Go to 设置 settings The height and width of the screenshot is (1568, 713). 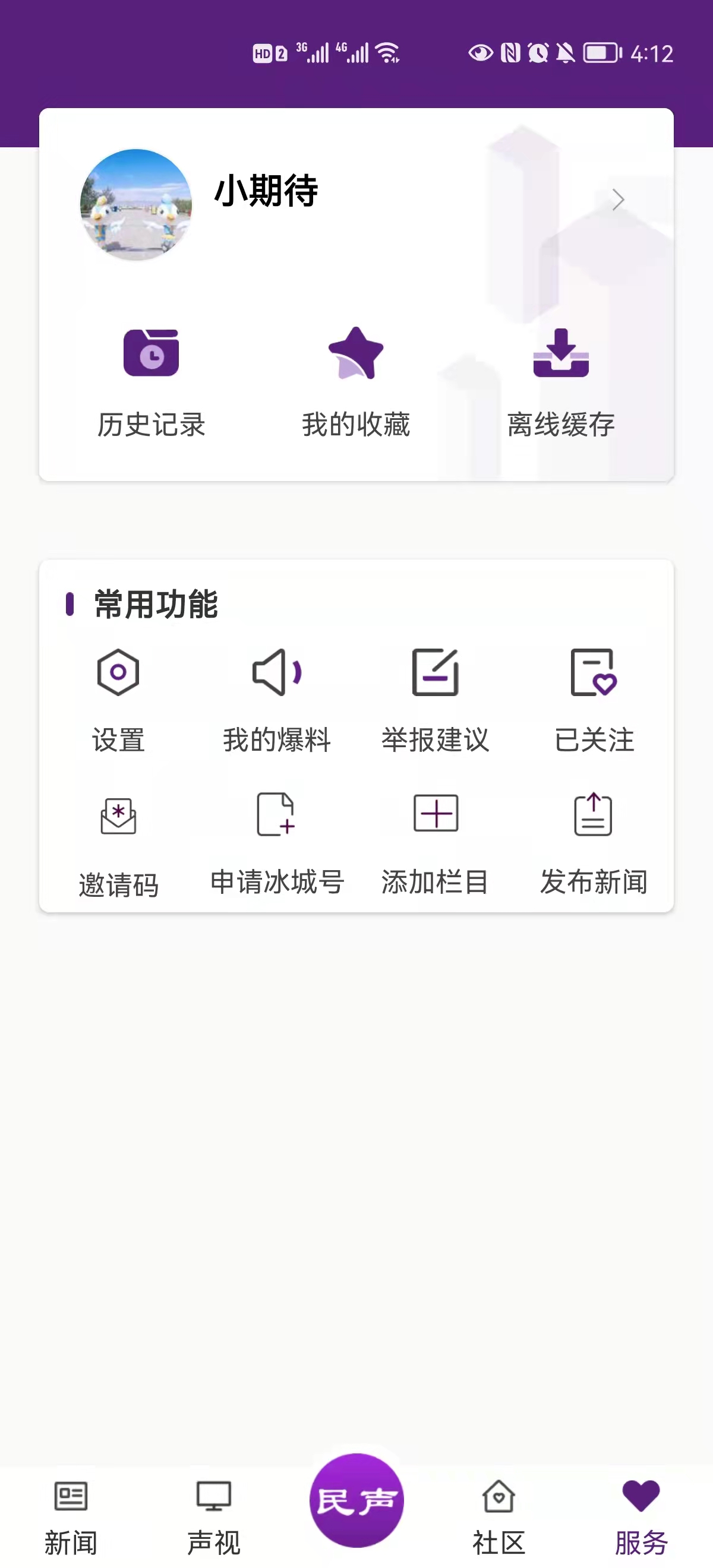tap(118, 700)
